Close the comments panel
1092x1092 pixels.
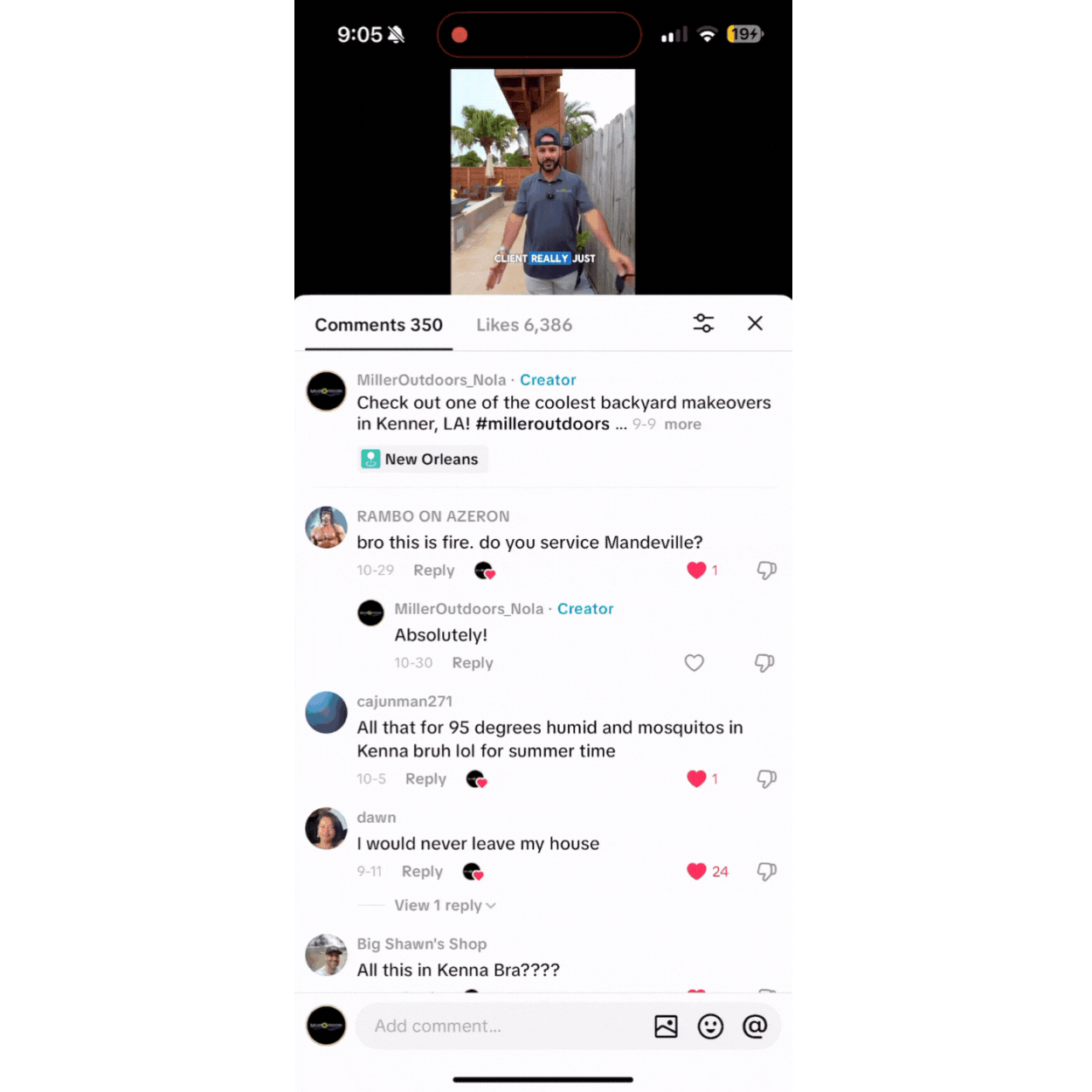click(x=755, y=323)
